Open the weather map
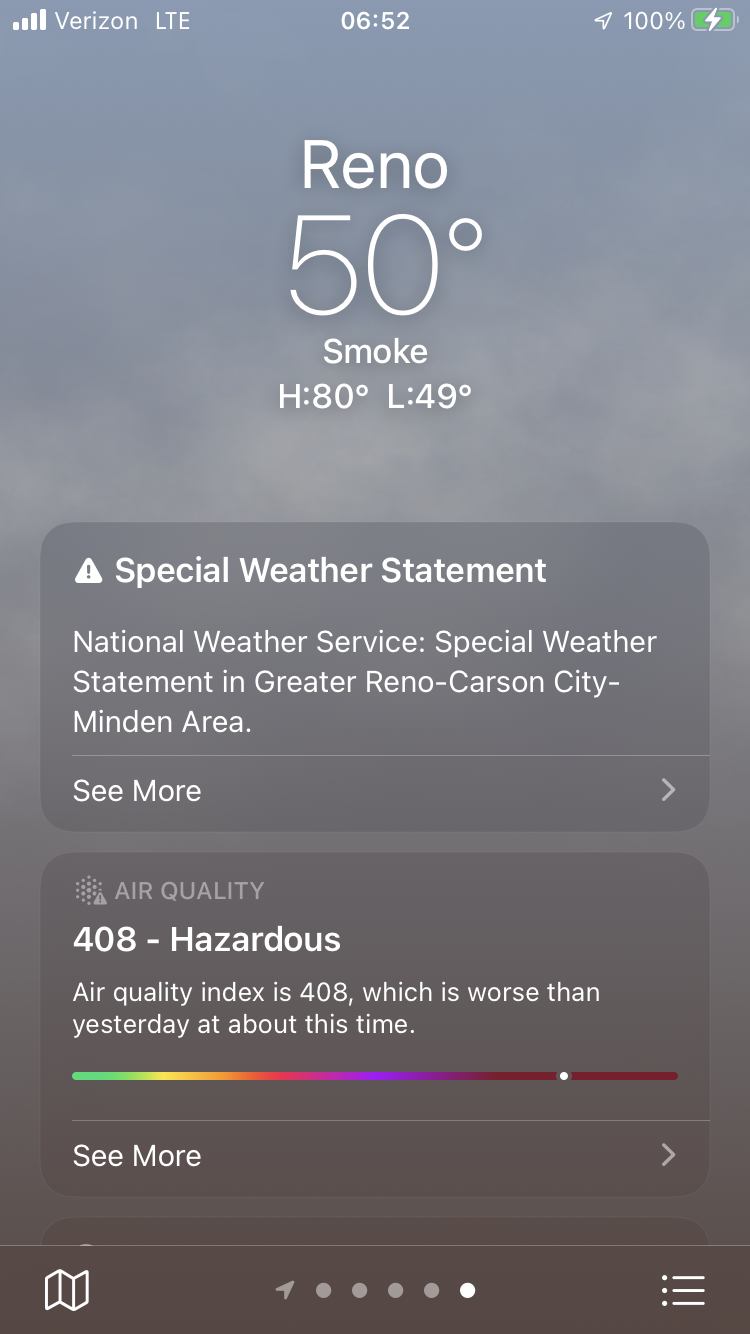 click(x=67, y=1290)
